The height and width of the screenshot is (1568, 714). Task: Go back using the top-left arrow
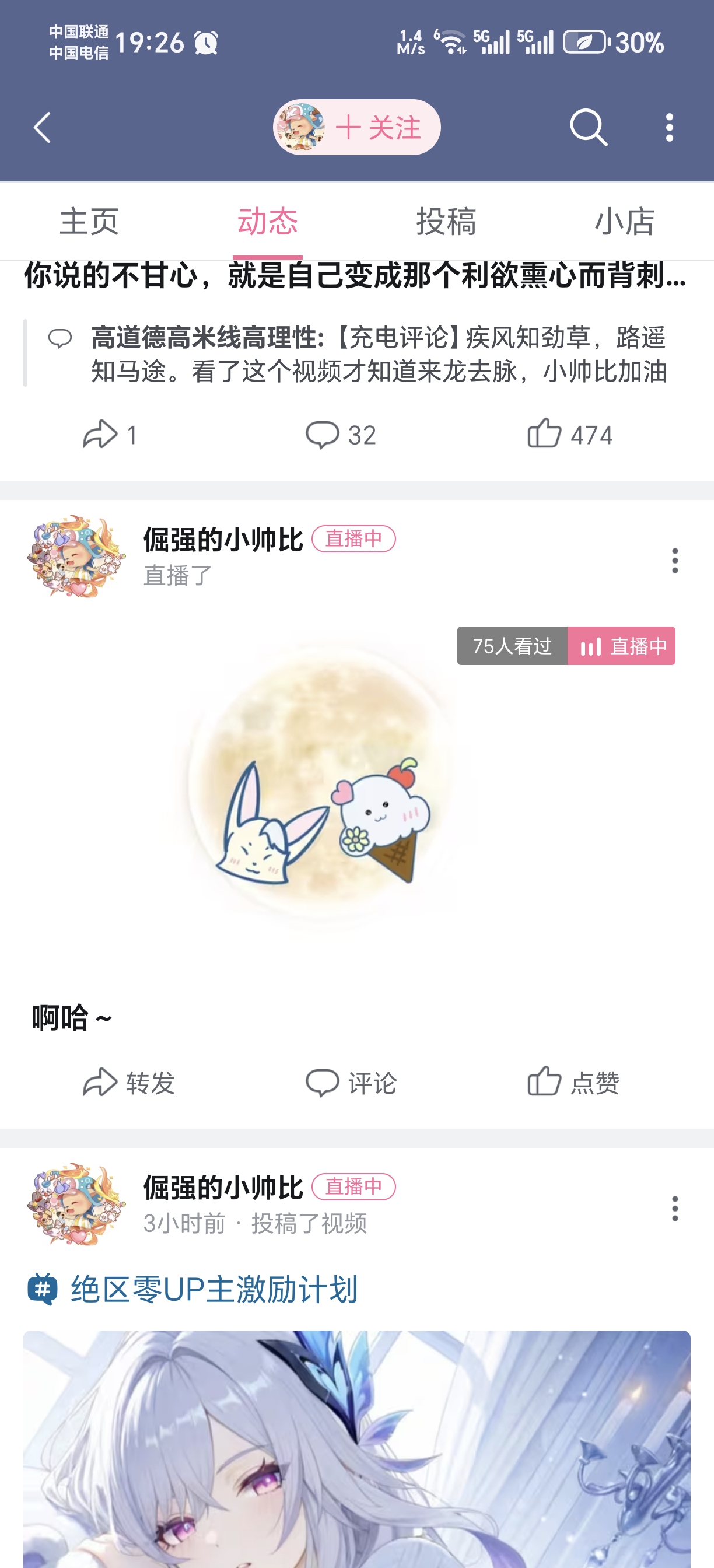pos(42,128)
